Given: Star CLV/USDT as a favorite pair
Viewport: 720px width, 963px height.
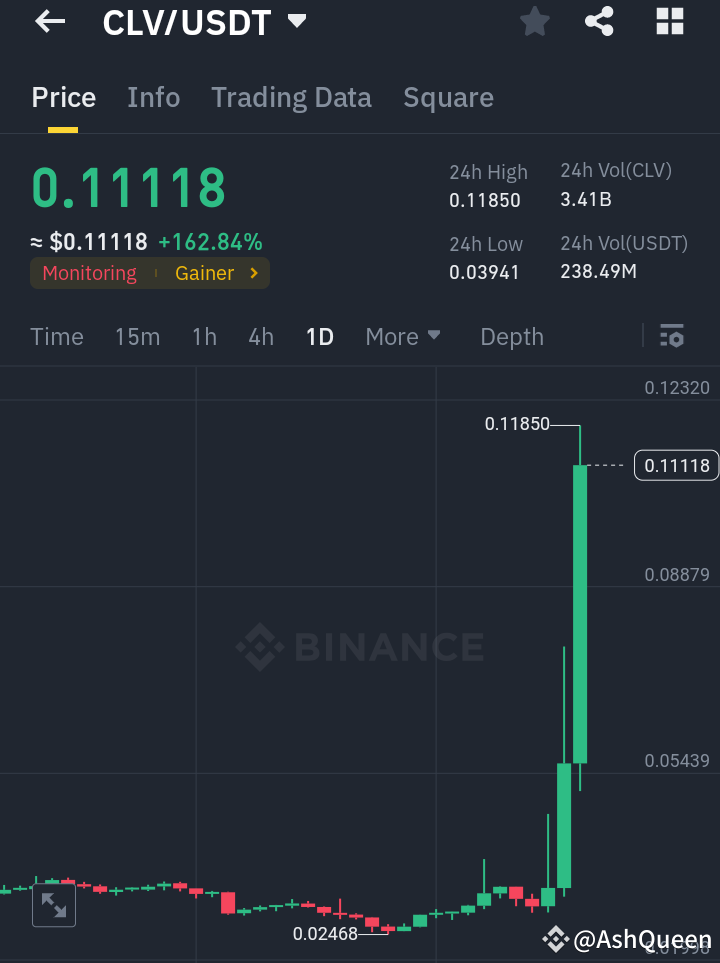Looking at the screenshot, I should (x=534, y=21).
